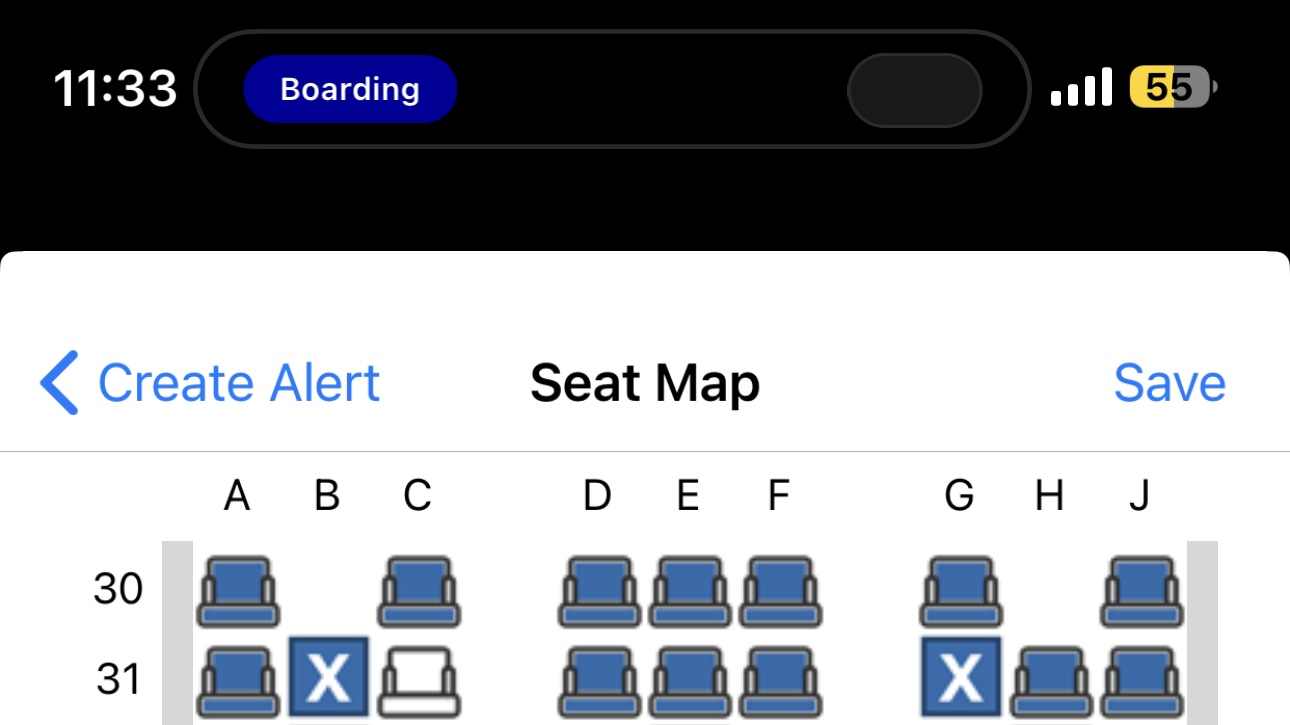Image resolution: width=1290 pixels, height=725 pixels.
Task: Tap the marked seat 31G
Action: 960,679
